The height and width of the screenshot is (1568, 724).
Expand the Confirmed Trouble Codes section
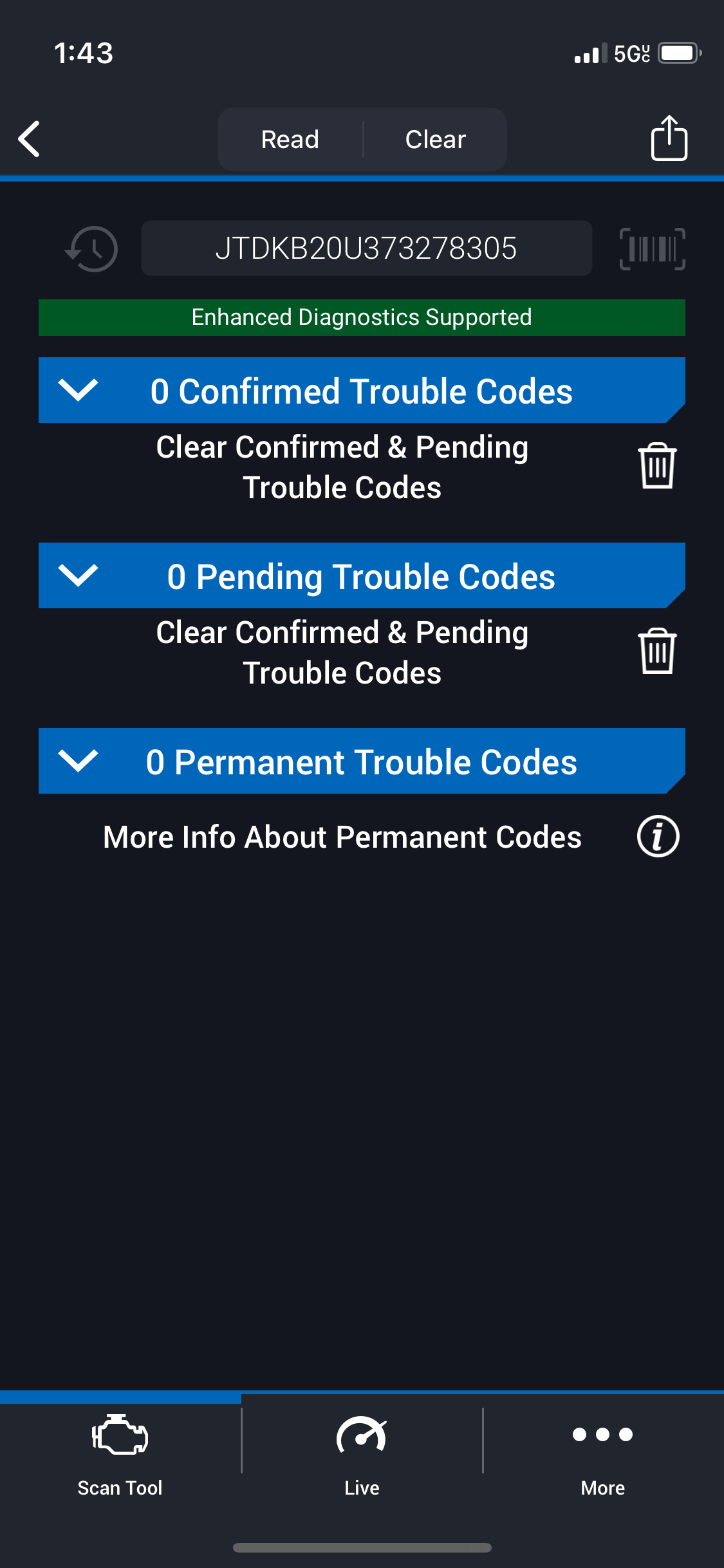click(x=78, y=390)
